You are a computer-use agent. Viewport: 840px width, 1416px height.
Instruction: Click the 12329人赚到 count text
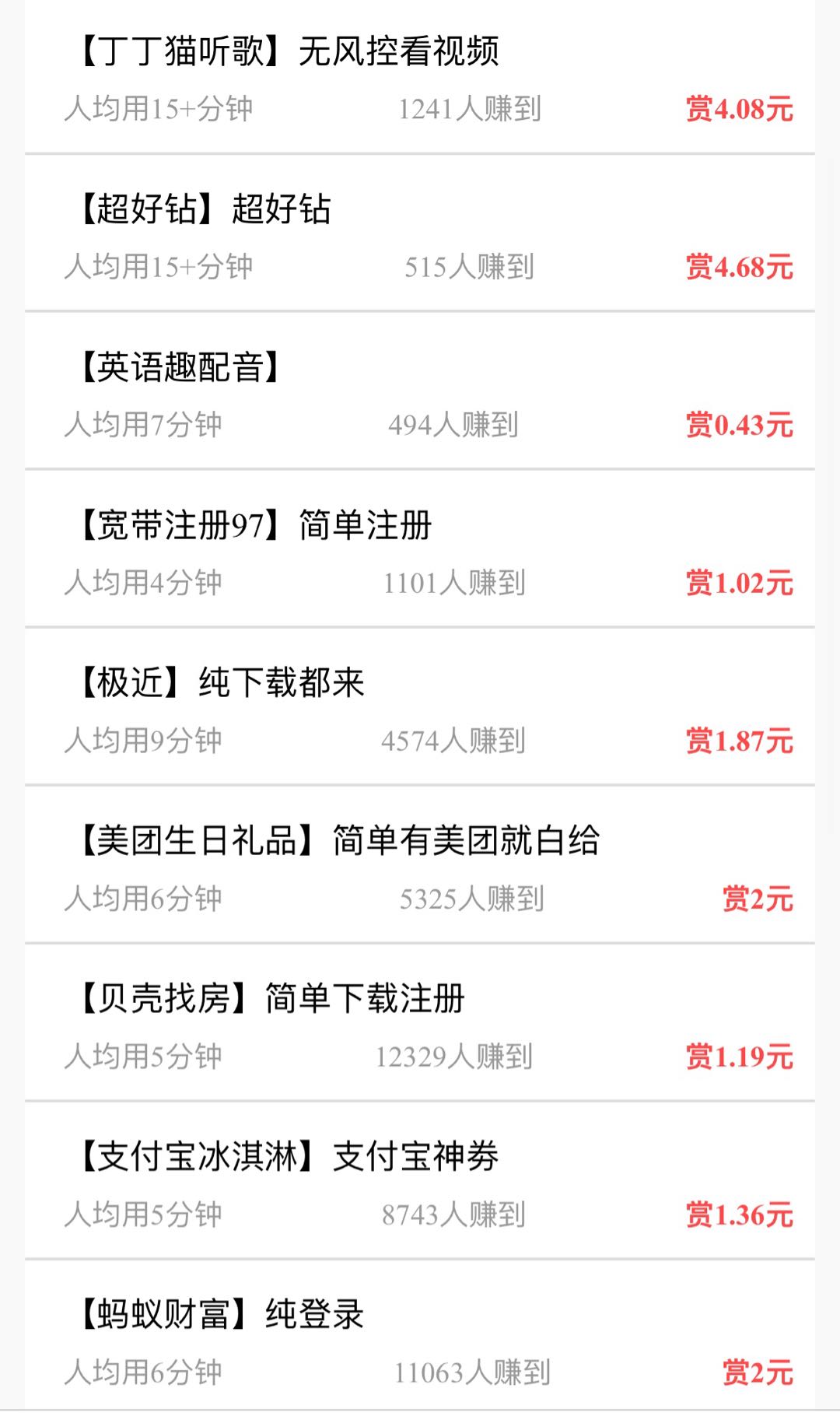click(x=455, y=1055)
